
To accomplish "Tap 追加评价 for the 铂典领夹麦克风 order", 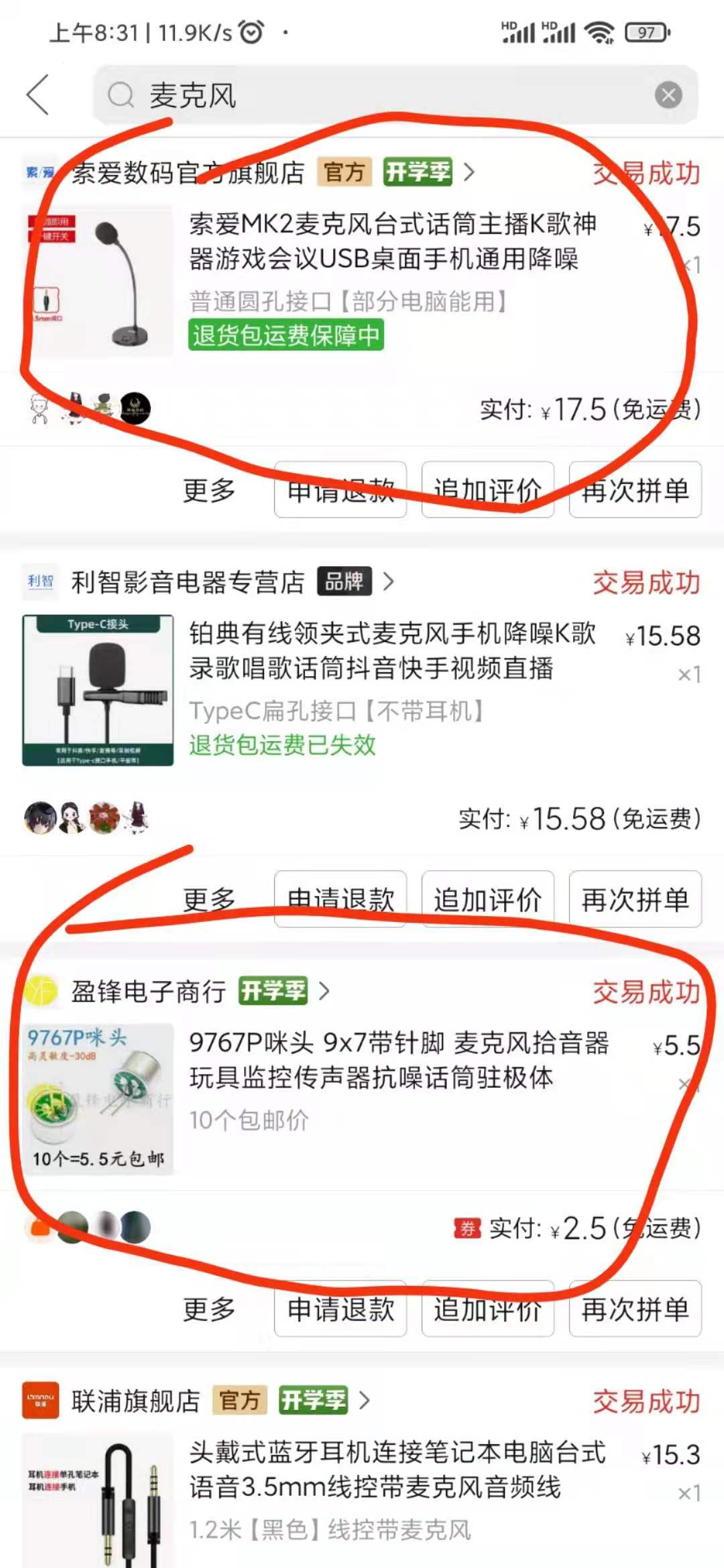I will click(487, 899).
